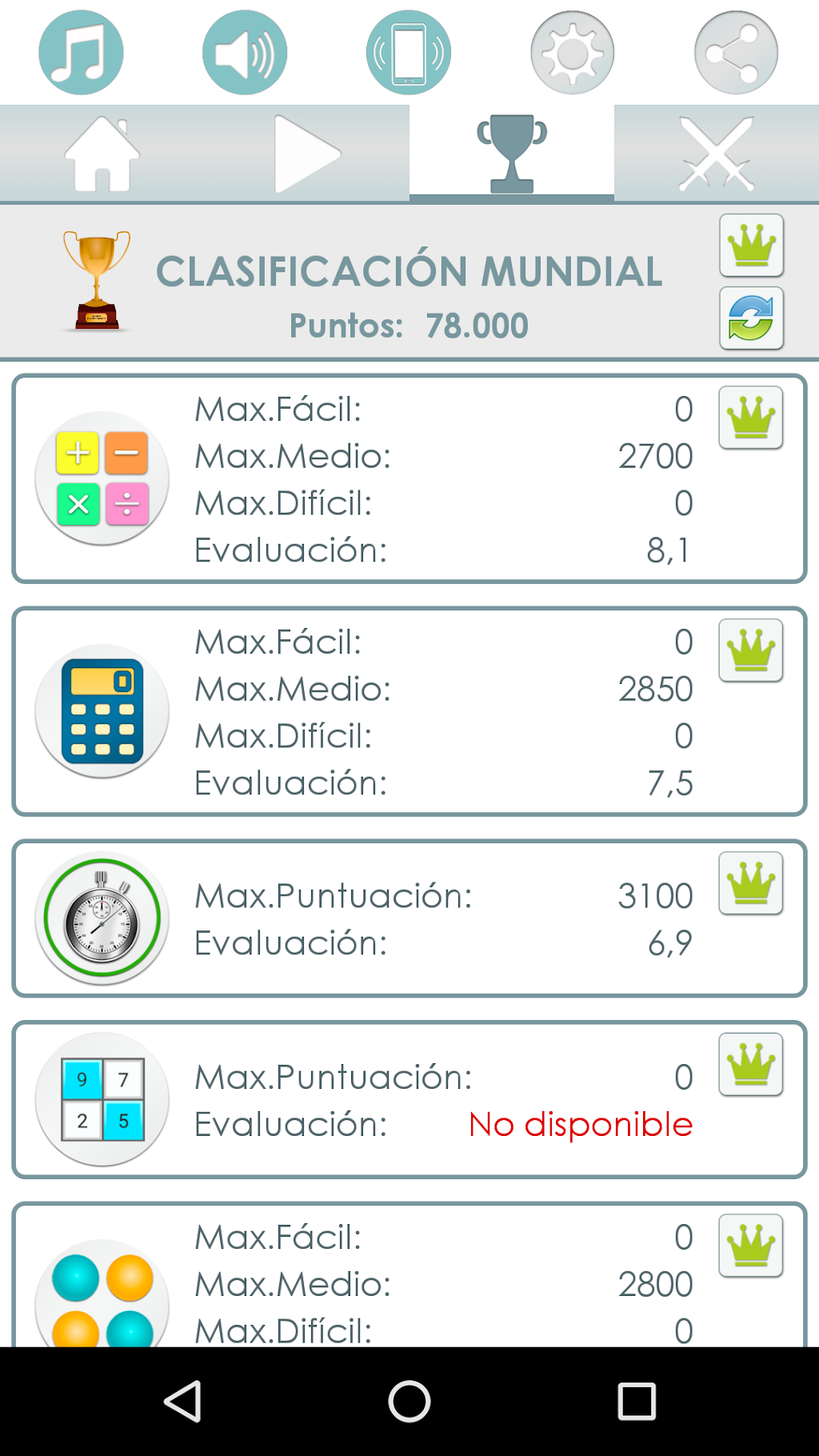Switch to the play tab

click(x=307, y=154)
